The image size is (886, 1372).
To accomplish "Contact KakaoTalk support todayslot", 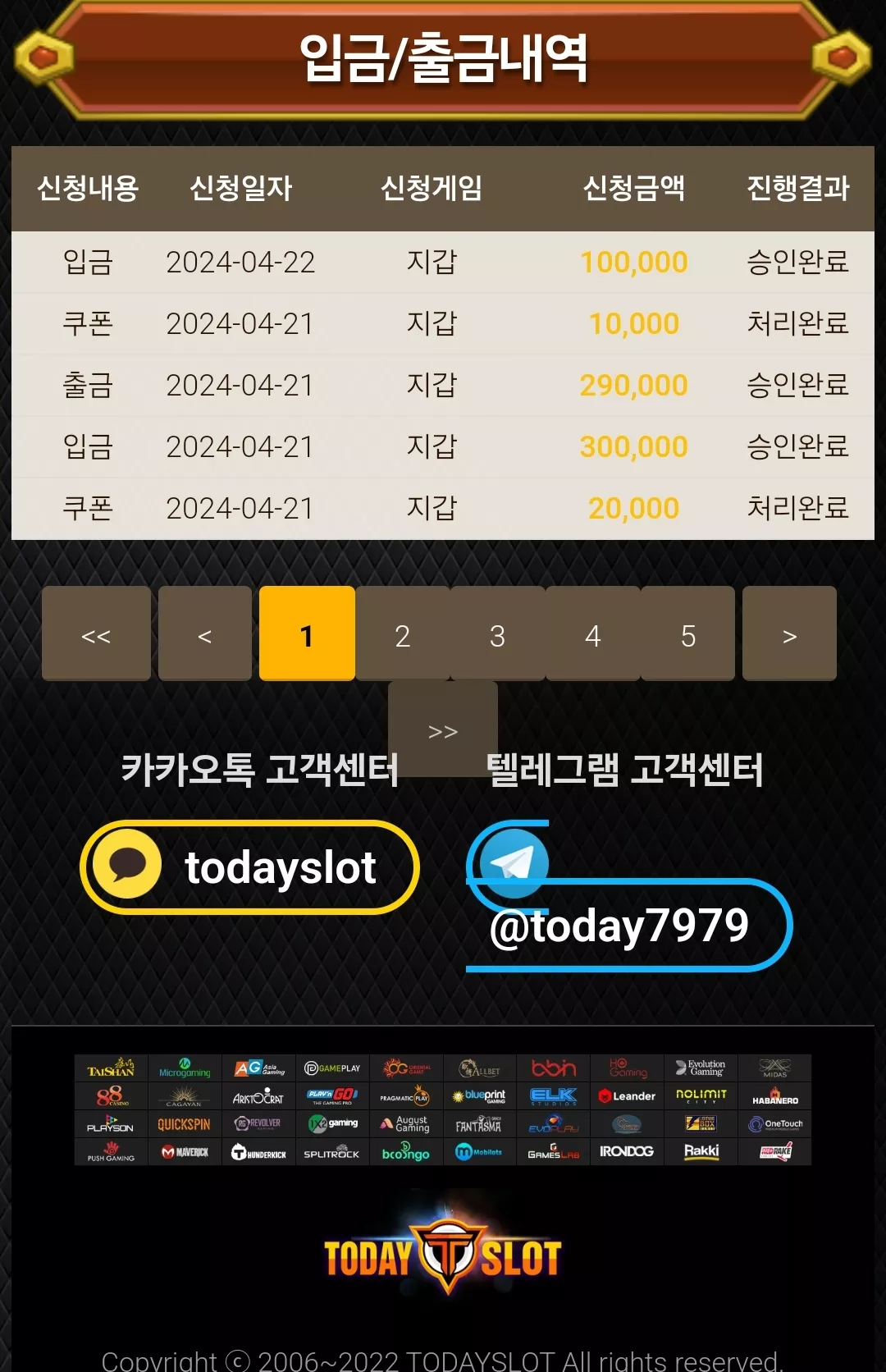I will click(x=249, y=867).
